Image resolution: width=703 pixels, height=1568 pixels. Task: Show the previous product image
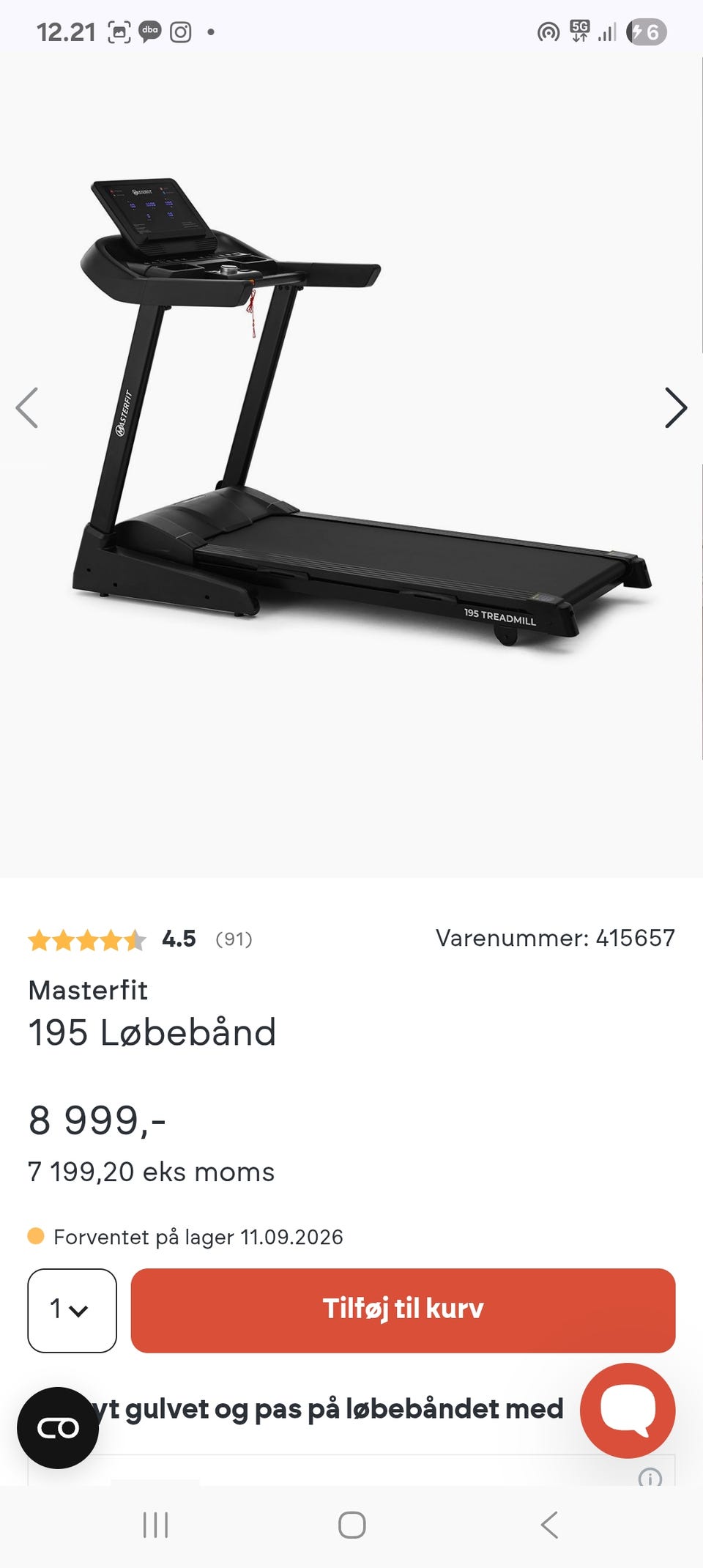click(27, 407)
